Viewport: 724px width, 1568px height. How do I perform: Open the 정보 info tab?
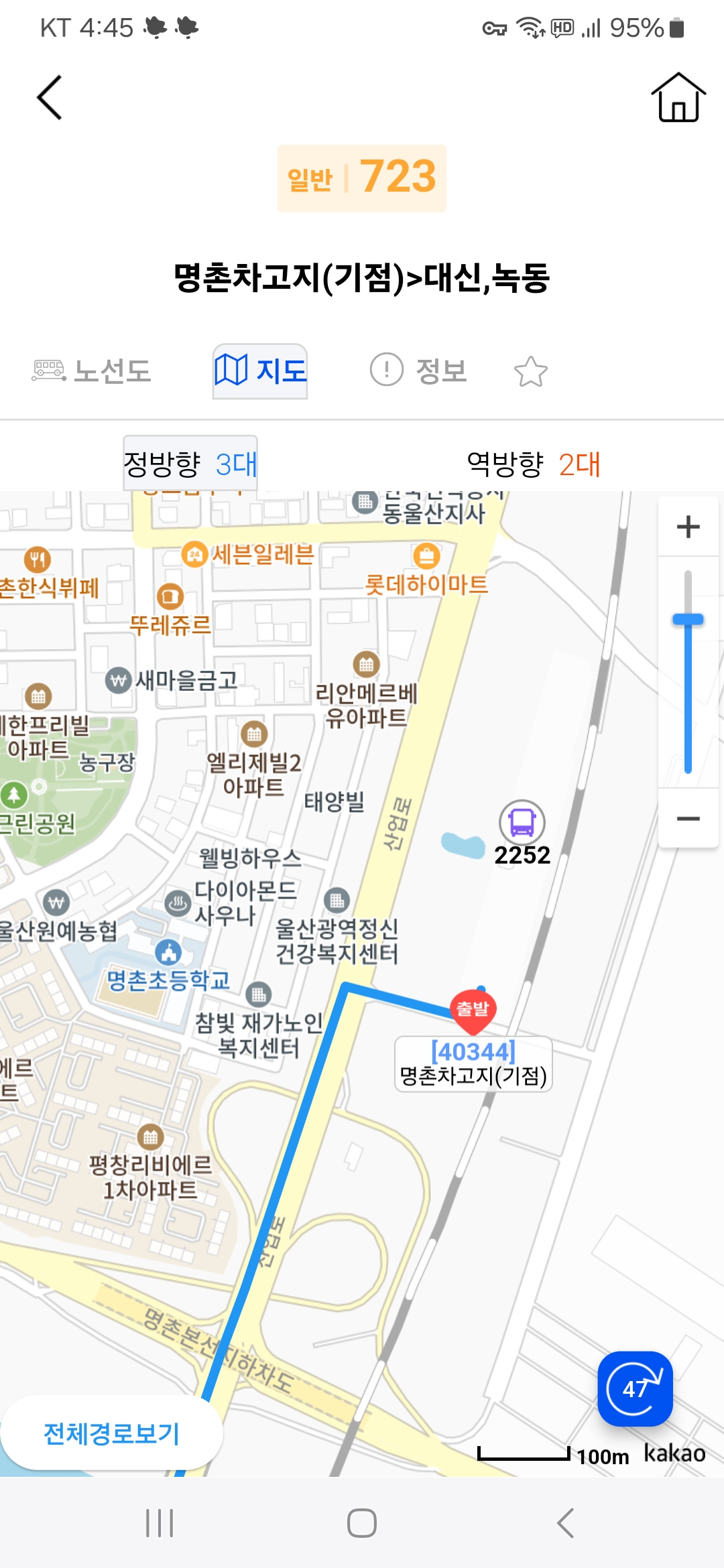[418, 371]
